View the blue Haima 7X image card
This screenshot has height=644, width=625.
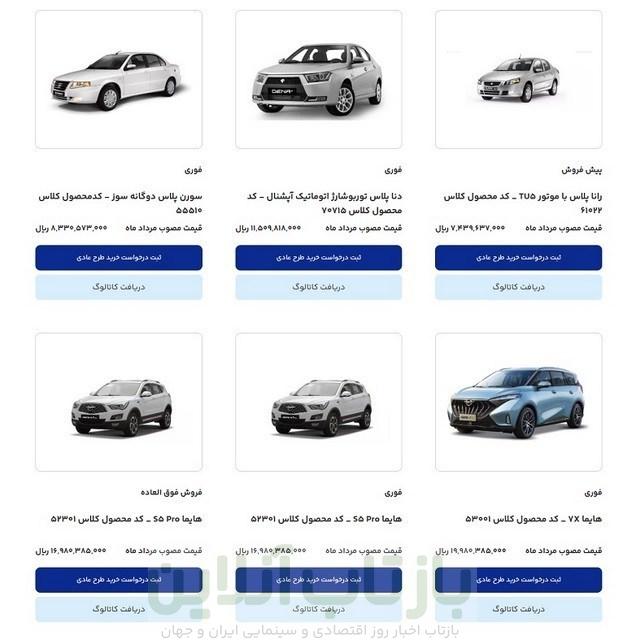[518, 402]
